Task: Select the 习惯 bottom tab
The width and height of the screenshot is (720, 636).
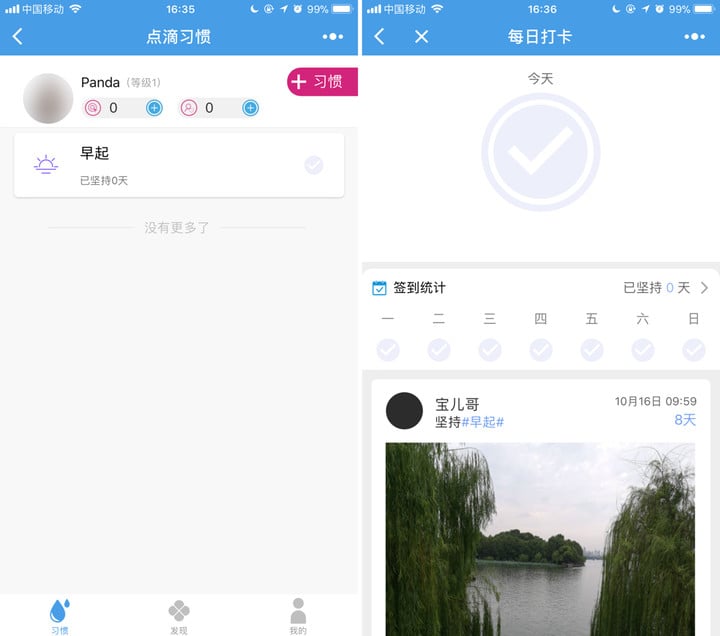Action: 60,617
